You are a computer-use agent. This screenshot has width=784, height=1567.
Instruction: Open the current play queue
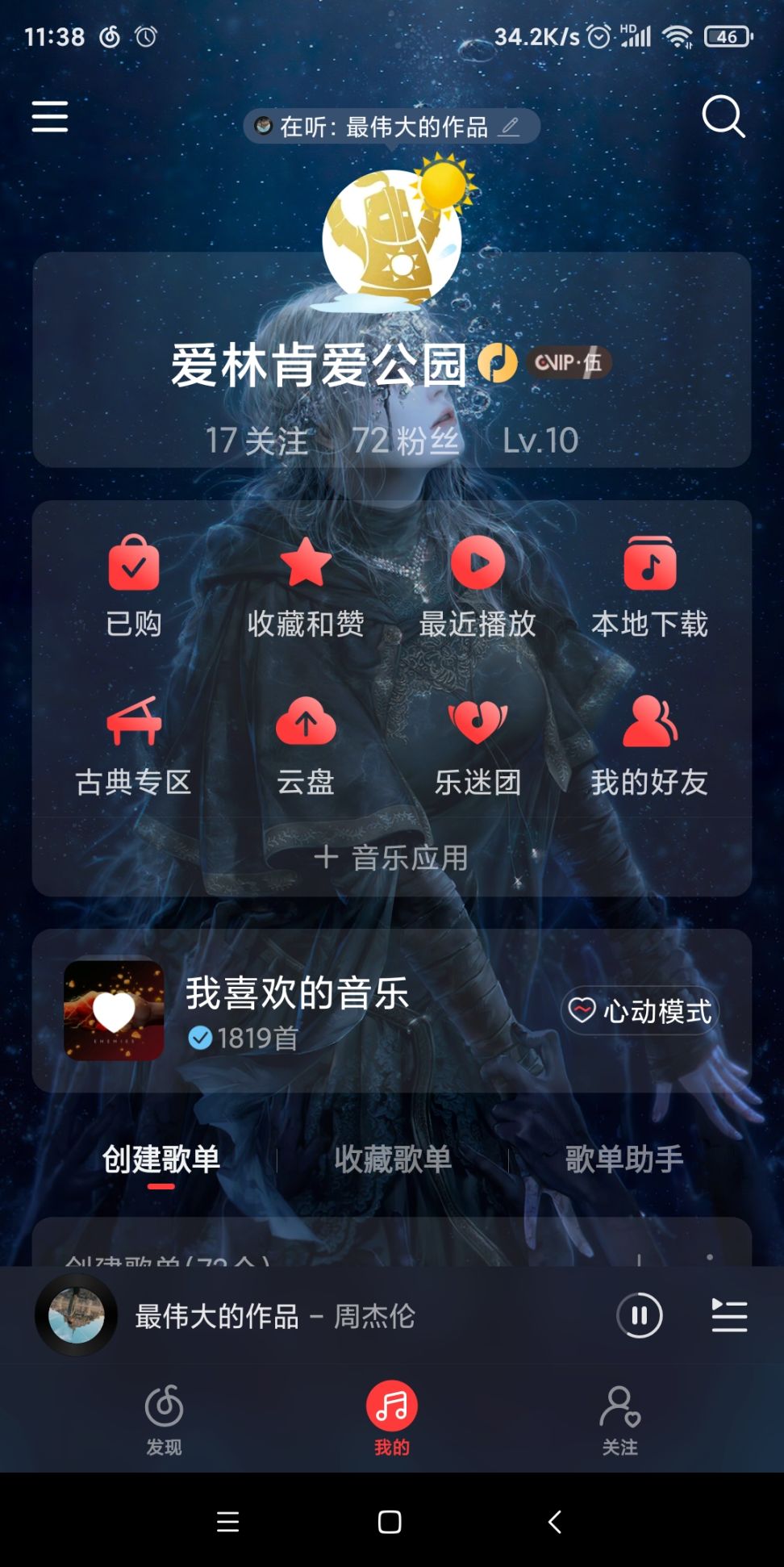click(x=729, y=1316)
